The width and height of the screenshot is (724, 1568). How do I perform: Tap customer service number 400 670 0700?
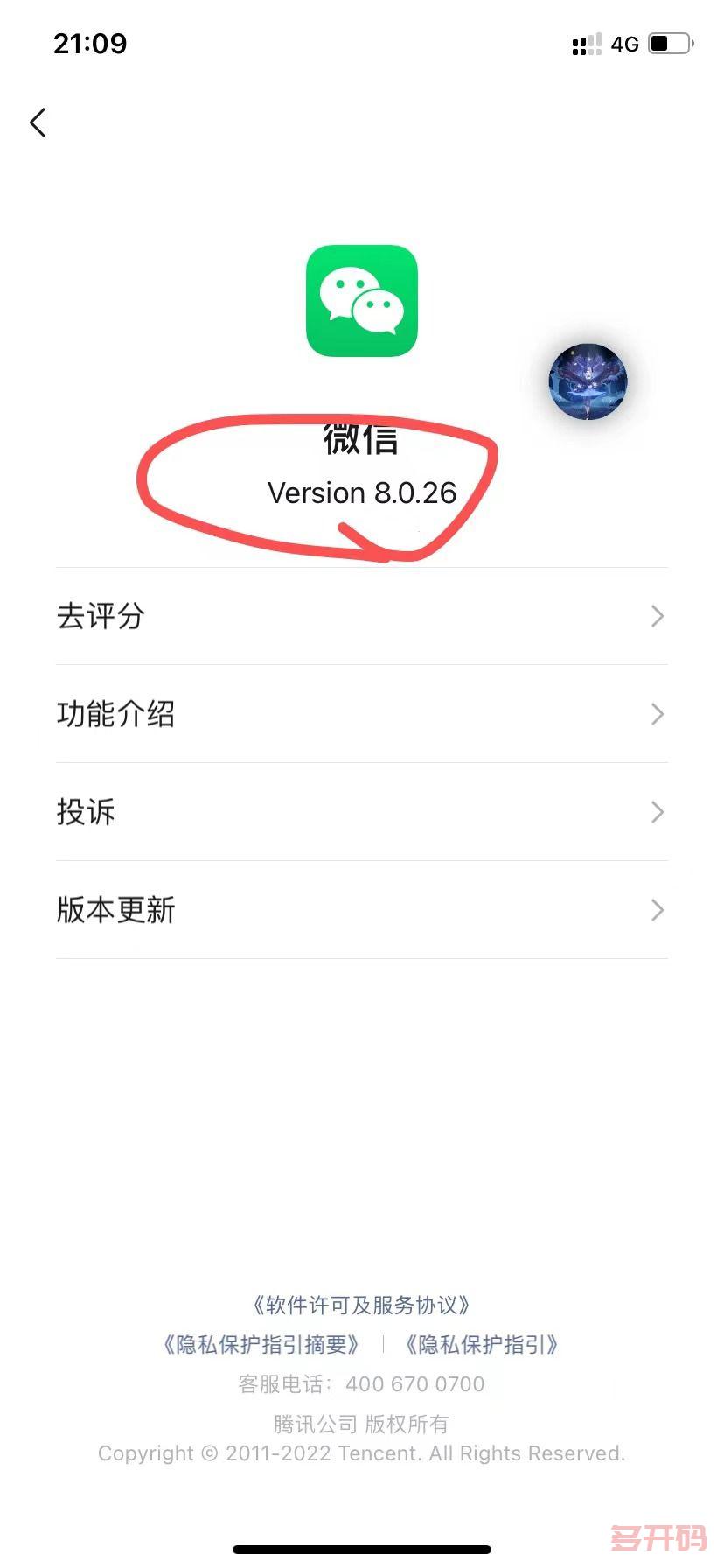coord(415,1384)
